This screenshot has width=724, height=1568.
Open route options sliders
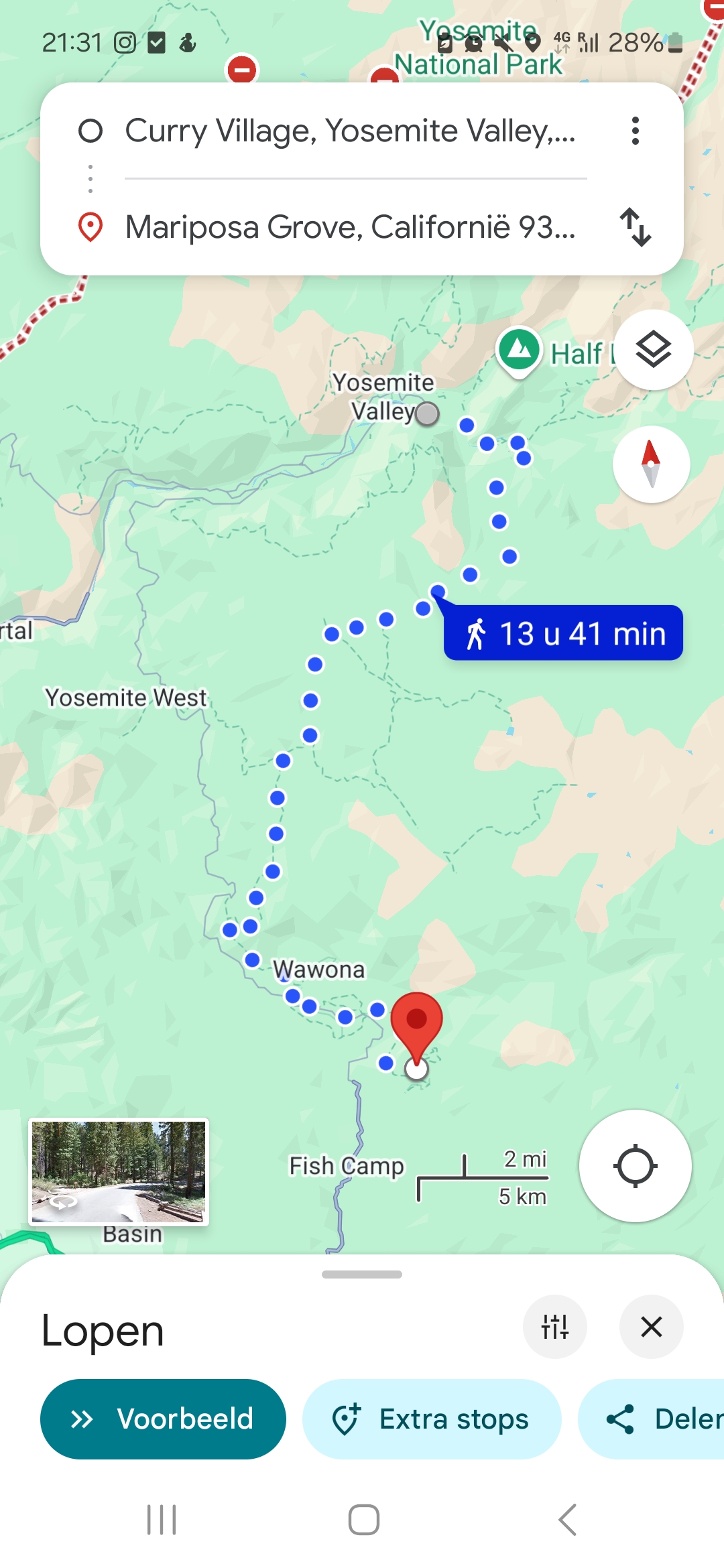coord(555,1327)
